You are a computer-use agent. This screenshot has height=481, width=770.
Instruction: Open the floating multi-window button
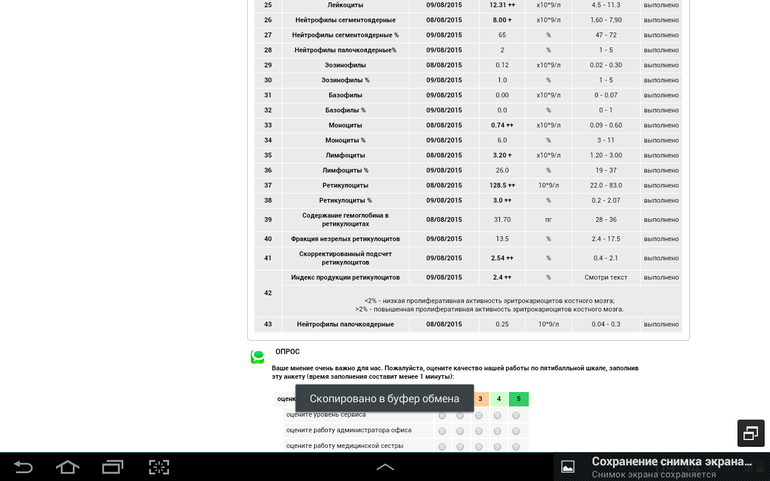[750, 432]
